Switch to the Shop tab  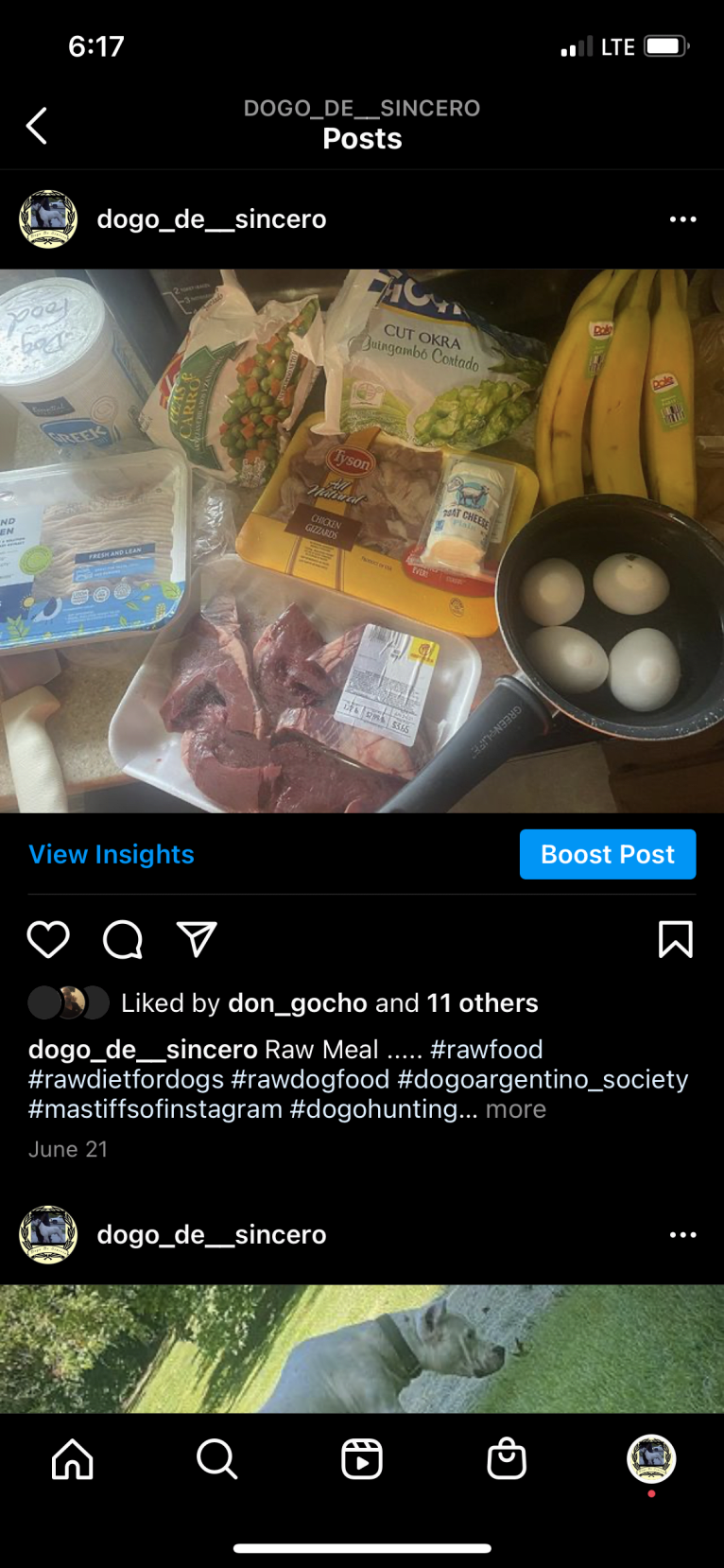point(507,1458)
